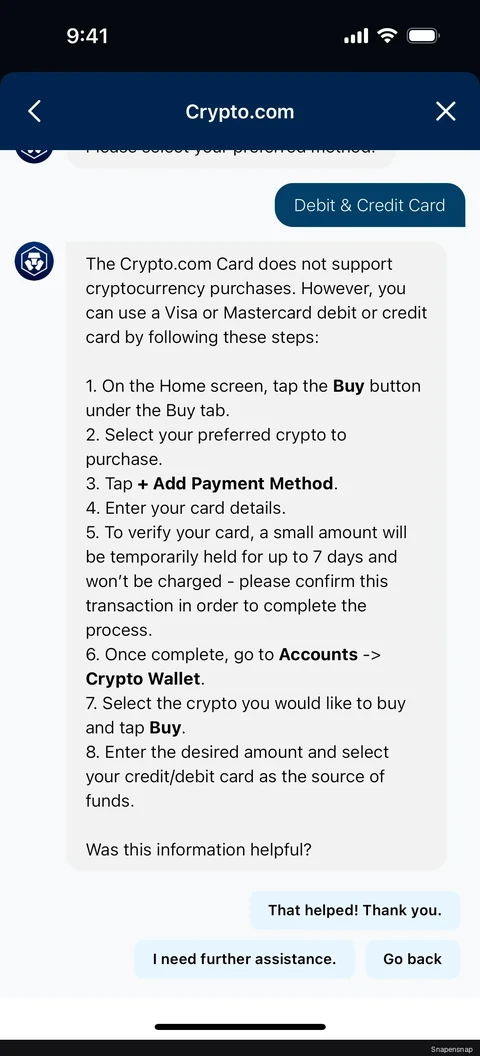
Task: Reply with That helped! Thank you.
Action: click(x=355, y=911)
